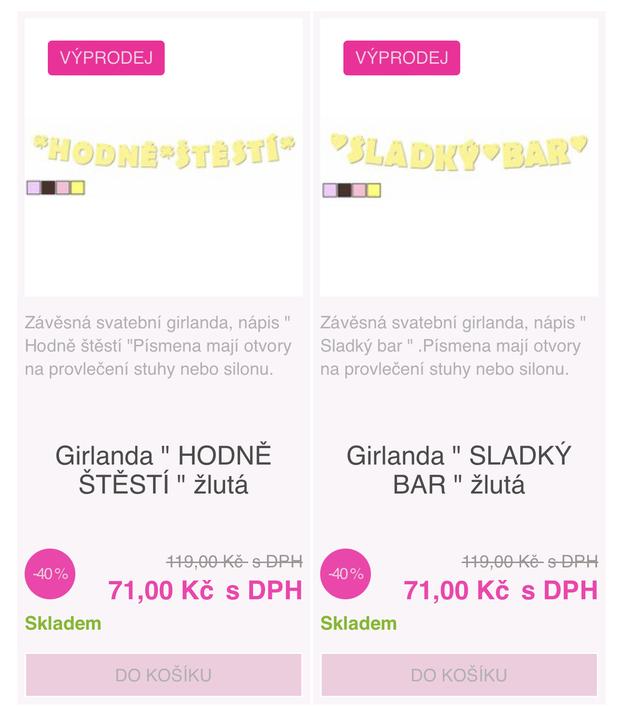
Task: Open Girlanda SLADKÝ BAR žlutá title link
Action: (x=459, y=470)
